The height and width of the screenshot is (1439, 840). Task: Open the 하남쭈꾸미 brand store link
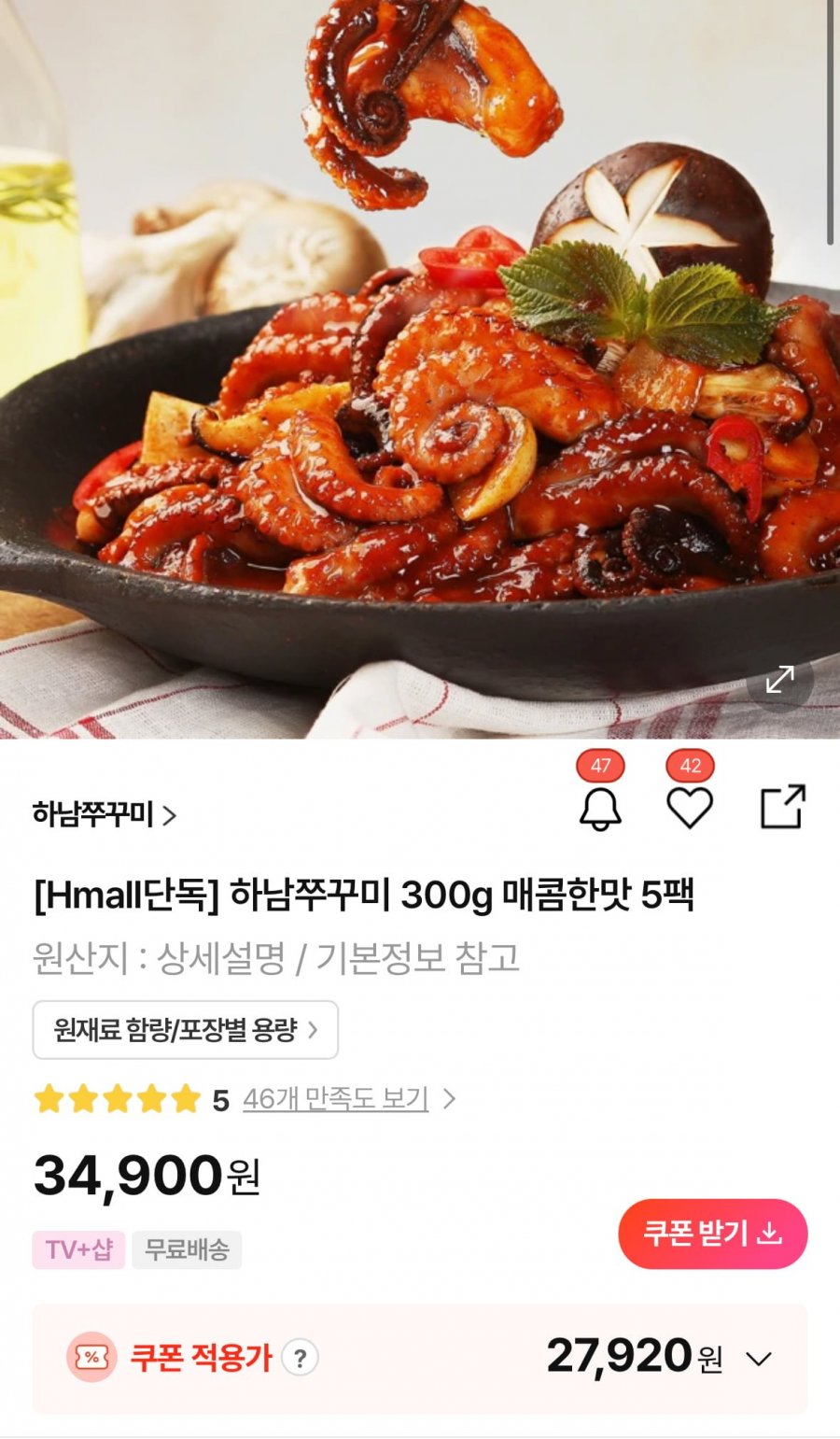105,814
